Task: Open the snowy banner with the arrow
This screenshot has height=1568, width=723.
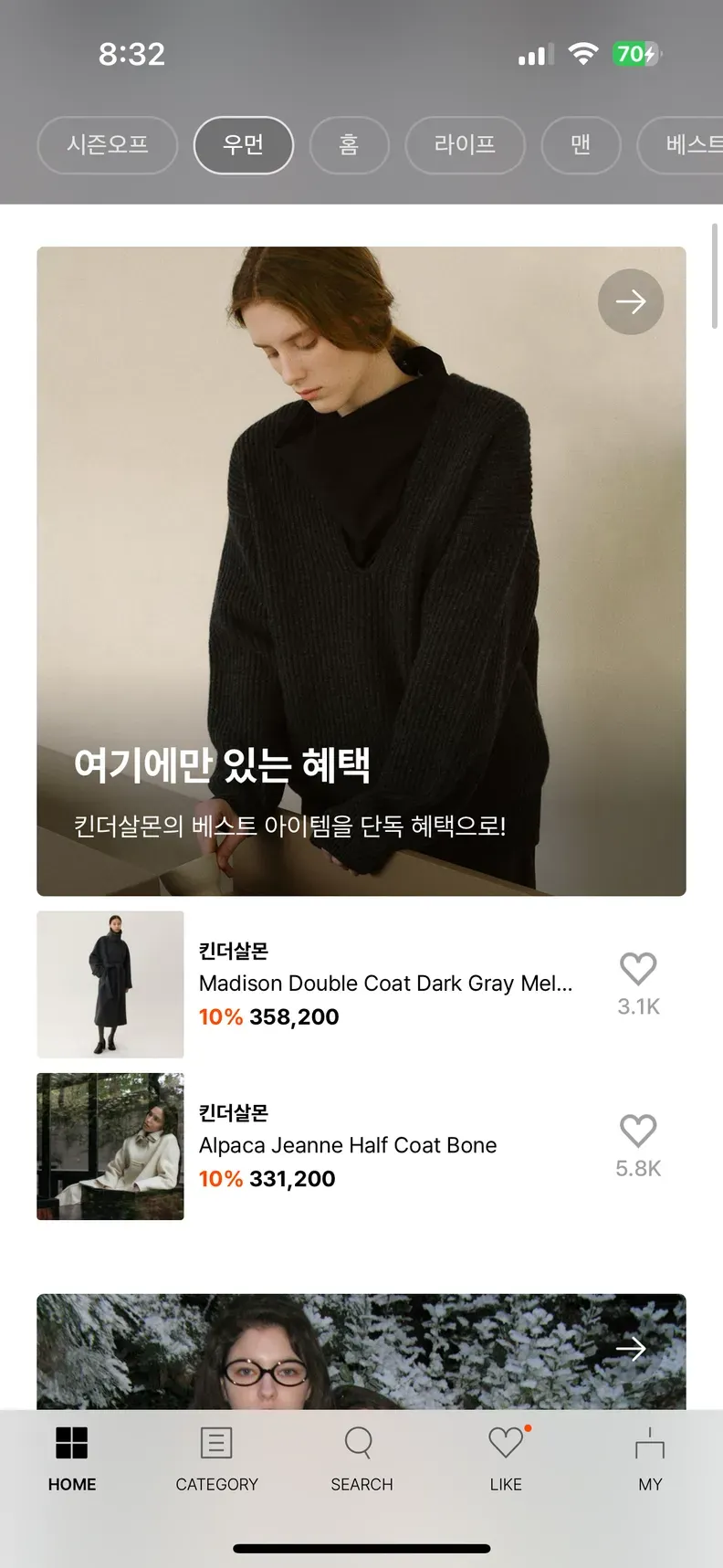Action: click(630, 1349)
